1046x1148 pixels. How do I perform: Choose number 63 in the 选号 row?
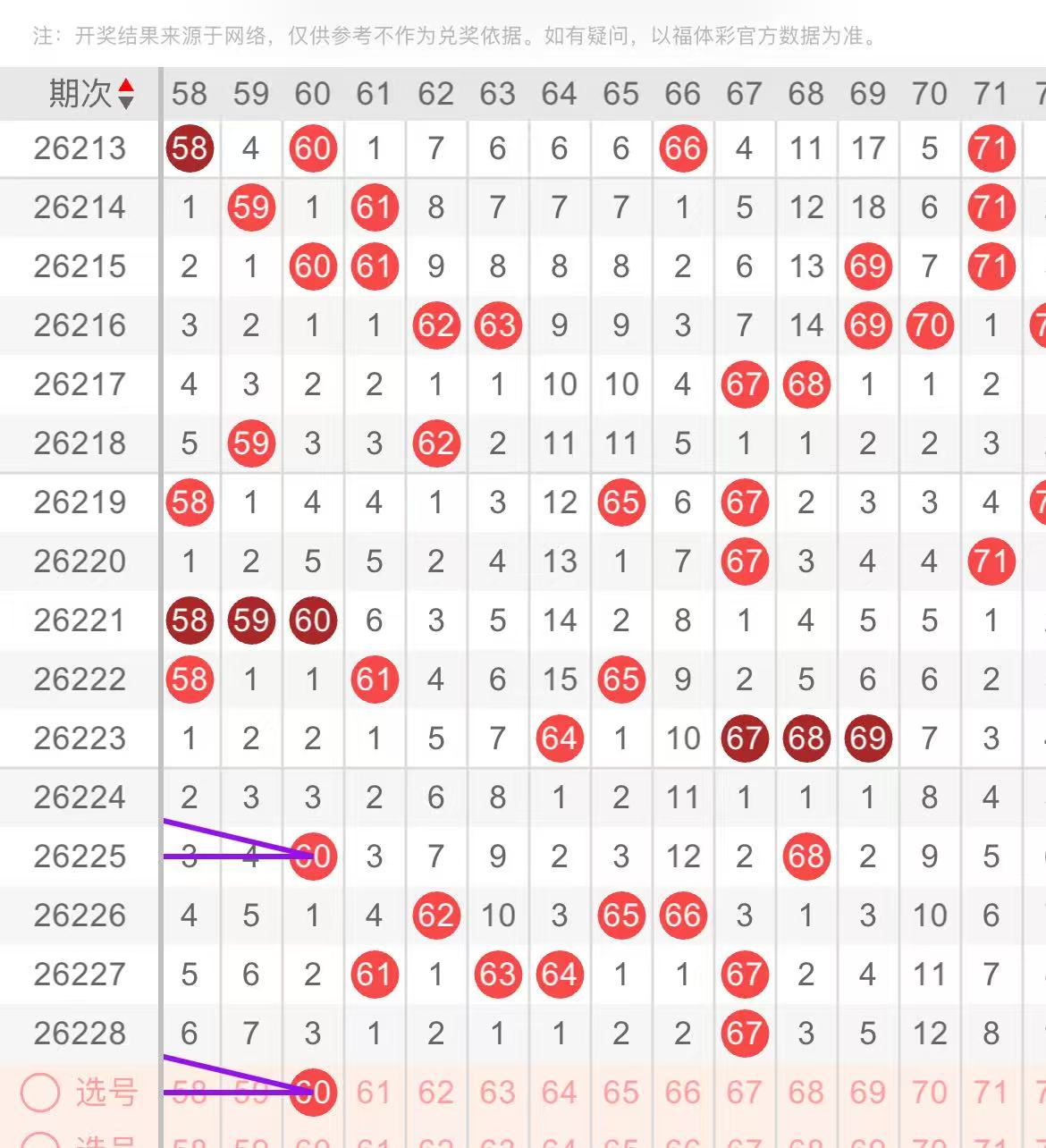pos(497,1093)
